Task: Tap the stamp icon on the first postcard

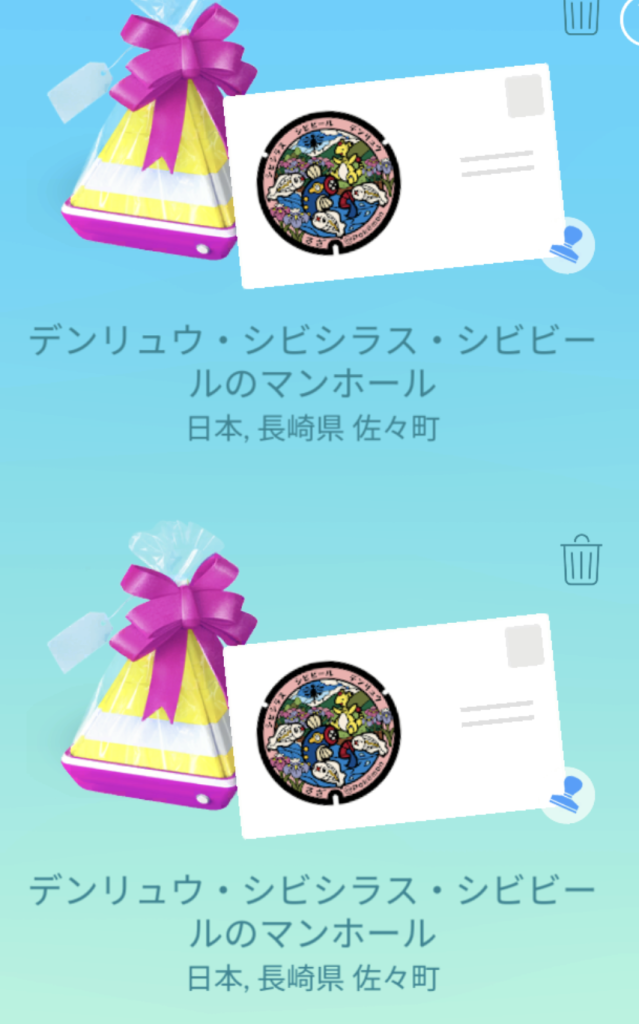Action: coord(567,245)
